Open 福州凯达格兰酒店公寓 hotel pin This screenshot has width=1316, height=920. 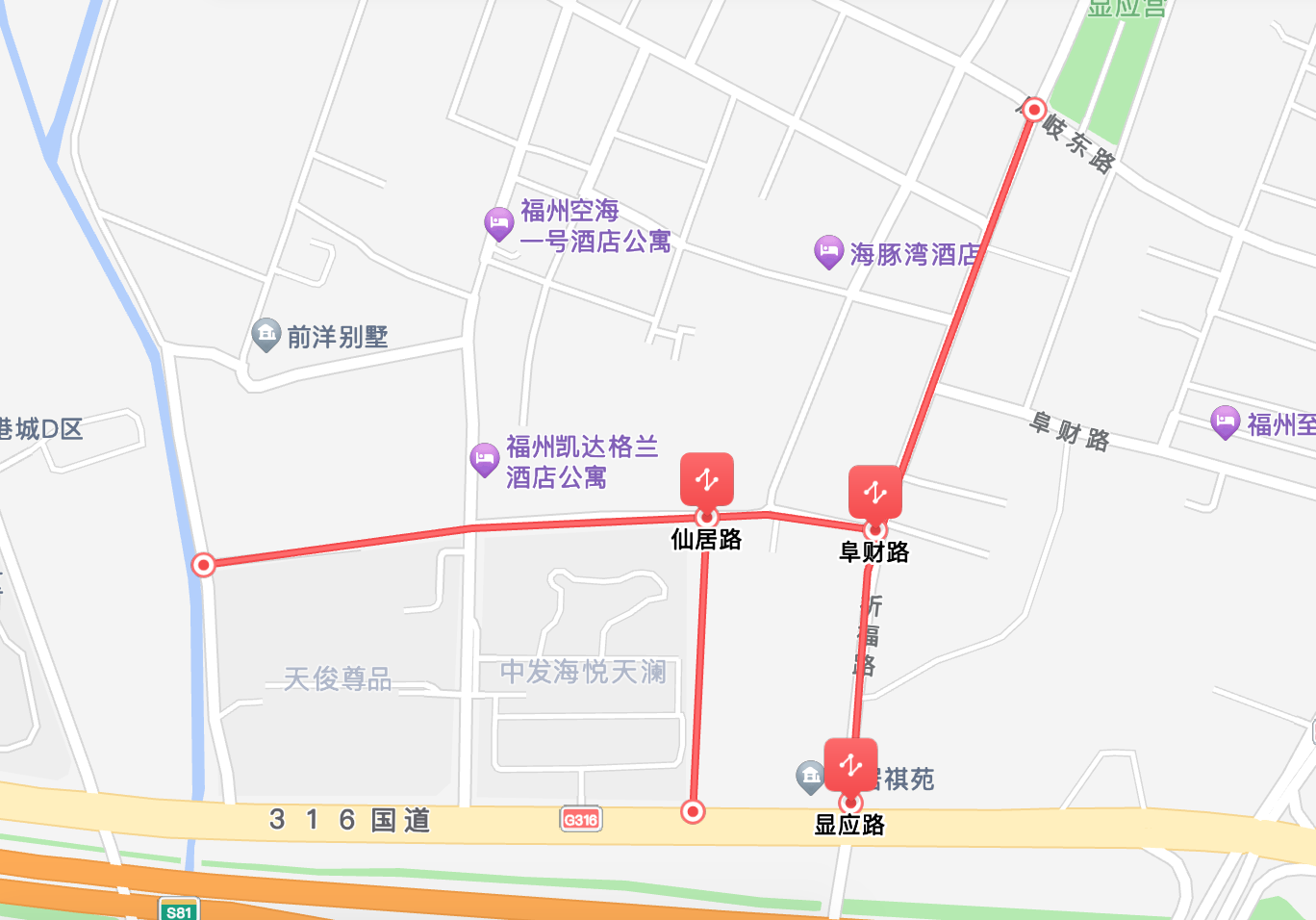[484, 459]
